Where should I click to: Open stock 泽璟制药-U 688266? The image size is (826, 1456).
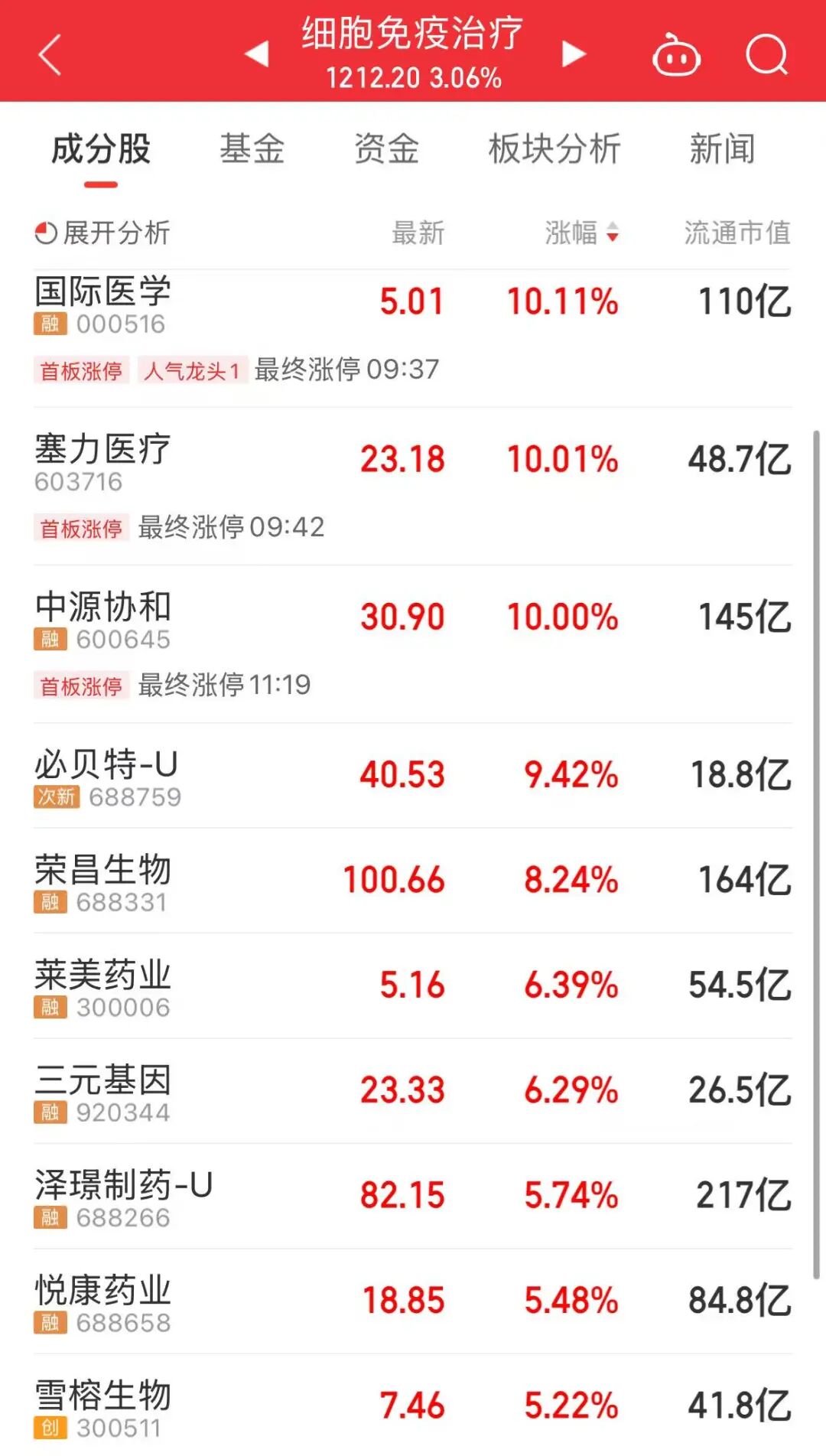click(122, 1197)
